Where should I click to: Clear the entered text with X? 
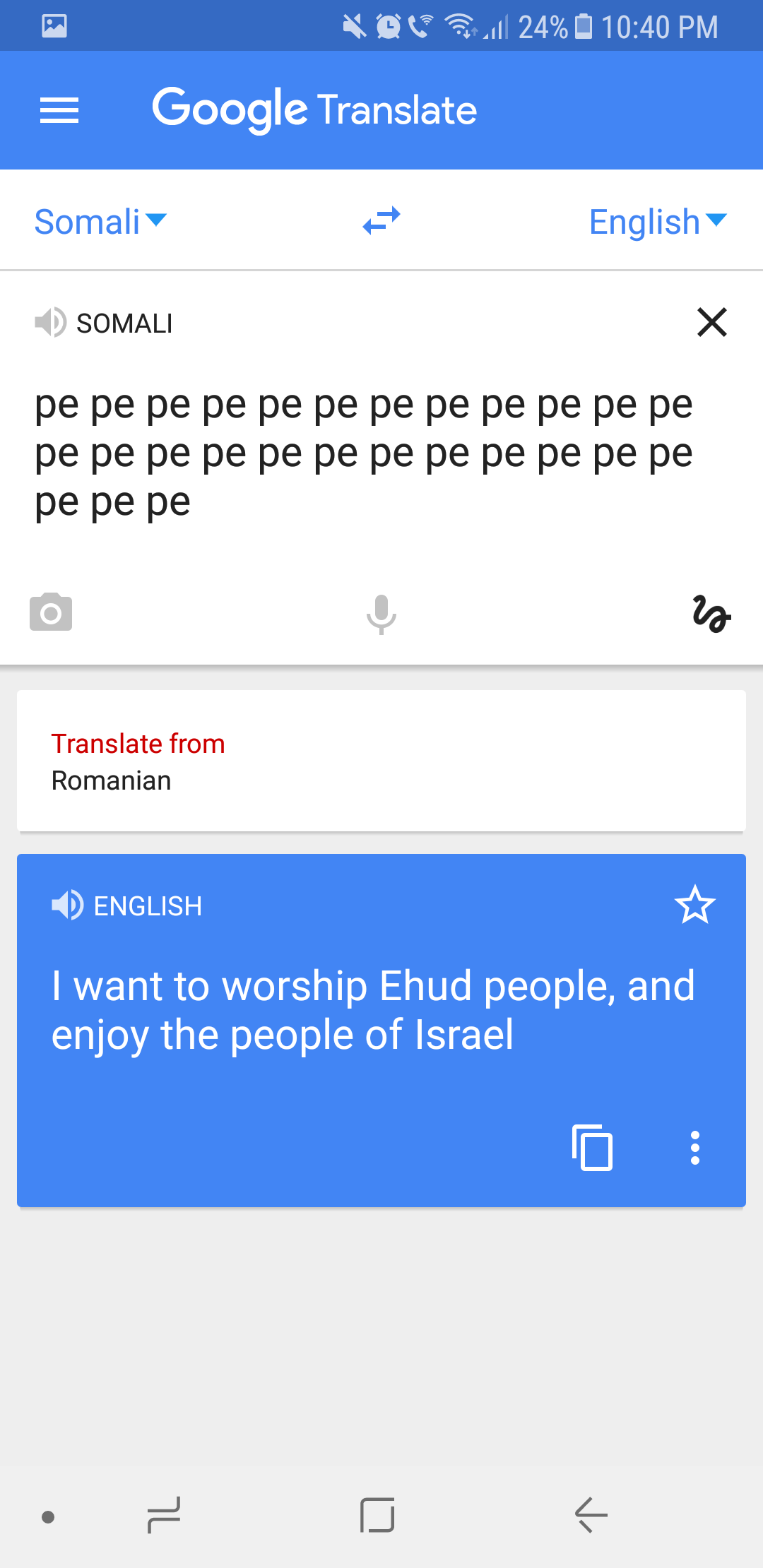coord(712,322)
